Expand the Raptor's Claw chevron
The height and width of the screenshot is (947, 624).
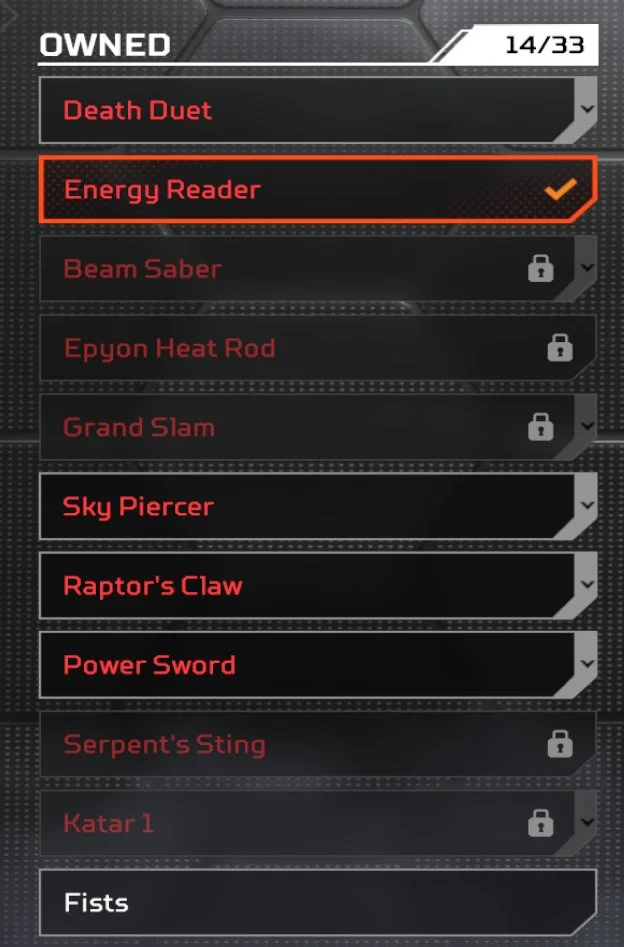point(587,584)
